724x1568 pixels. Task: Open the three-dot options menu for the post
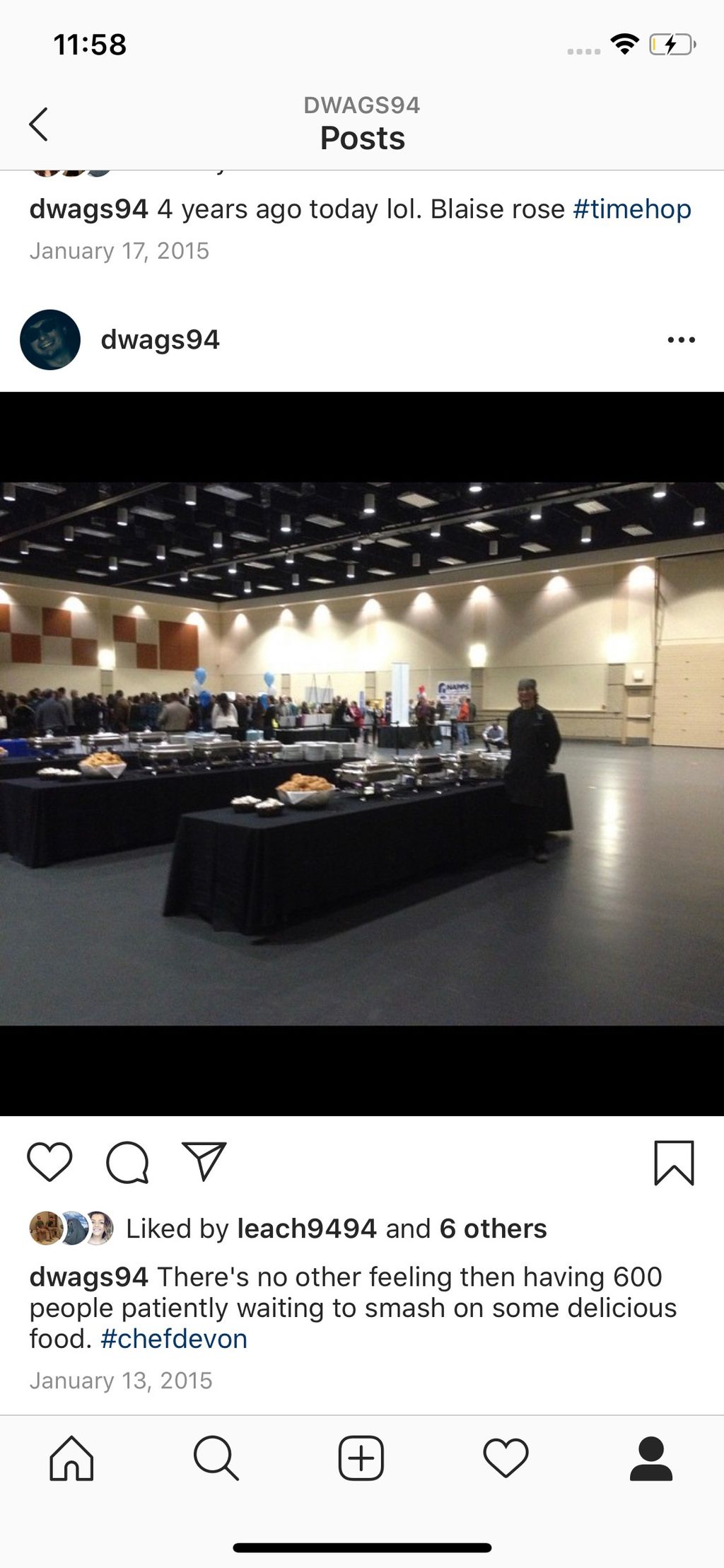(x=681, y=340)
